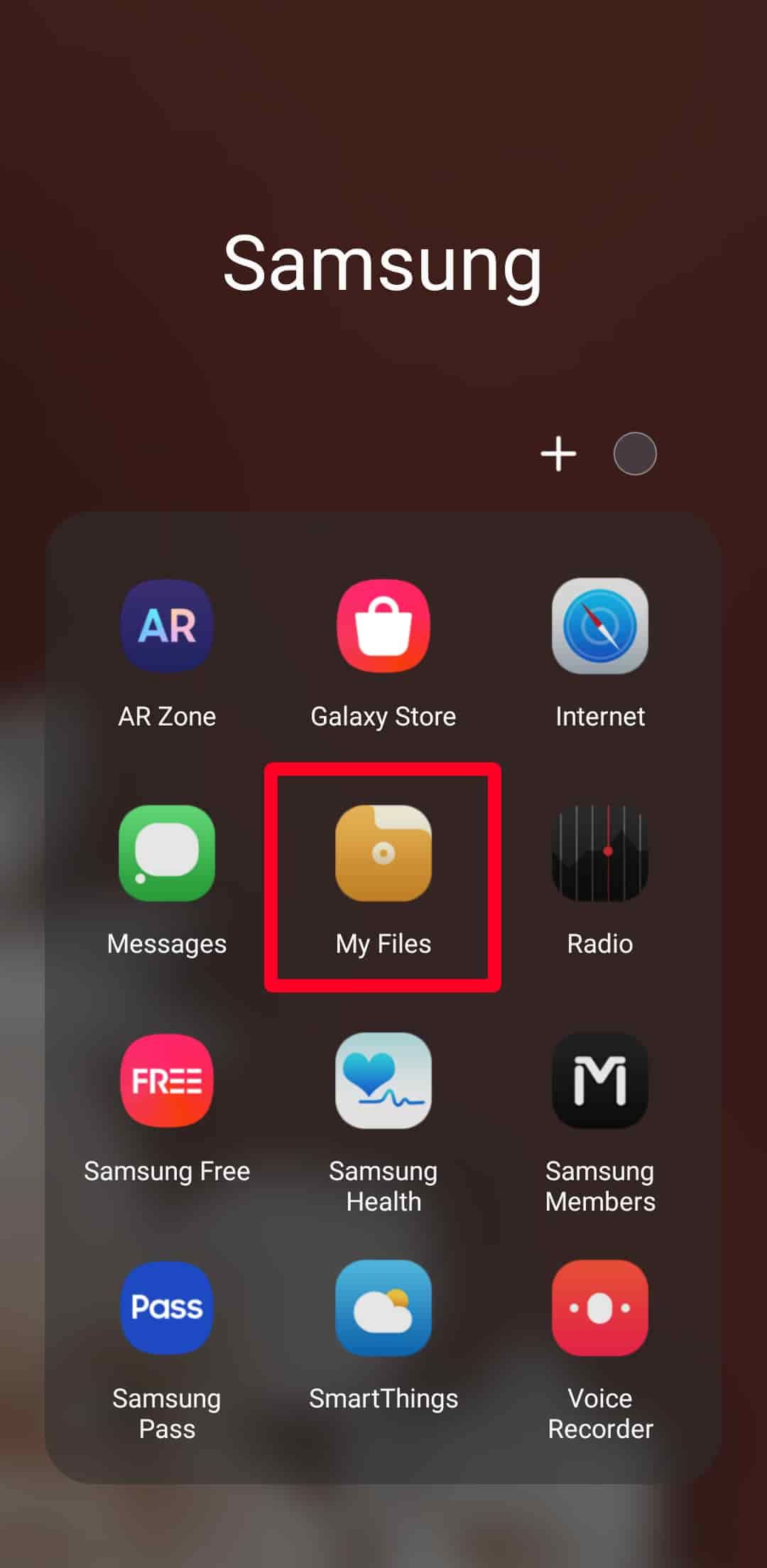Launch SmartThings app
The image size is (767, 1568).
coord(383,1309)
